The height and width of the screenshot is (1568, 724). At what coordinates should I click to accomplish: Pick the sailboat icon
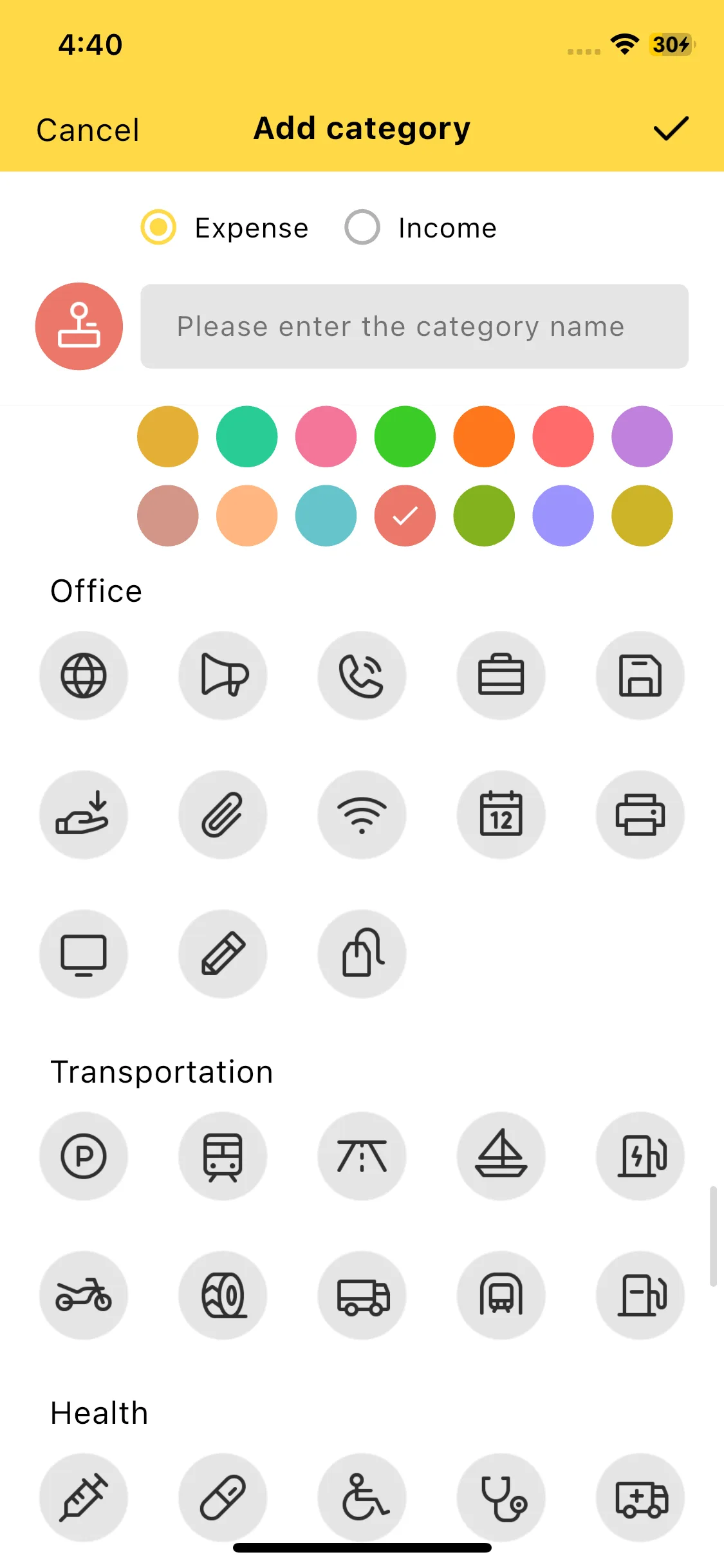tap(501, 1156)
